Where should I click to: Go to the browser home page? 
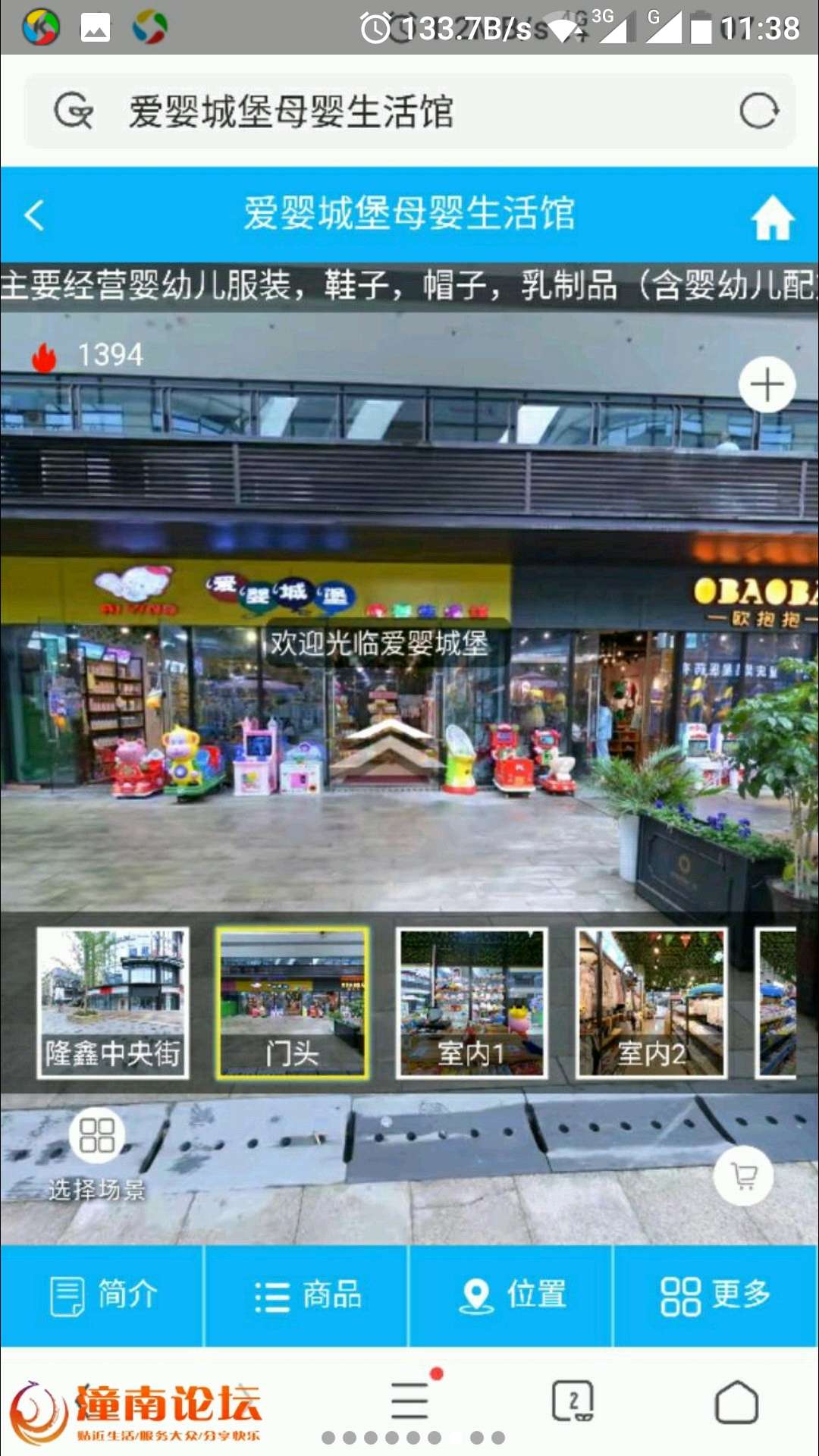click(736, 1401)
